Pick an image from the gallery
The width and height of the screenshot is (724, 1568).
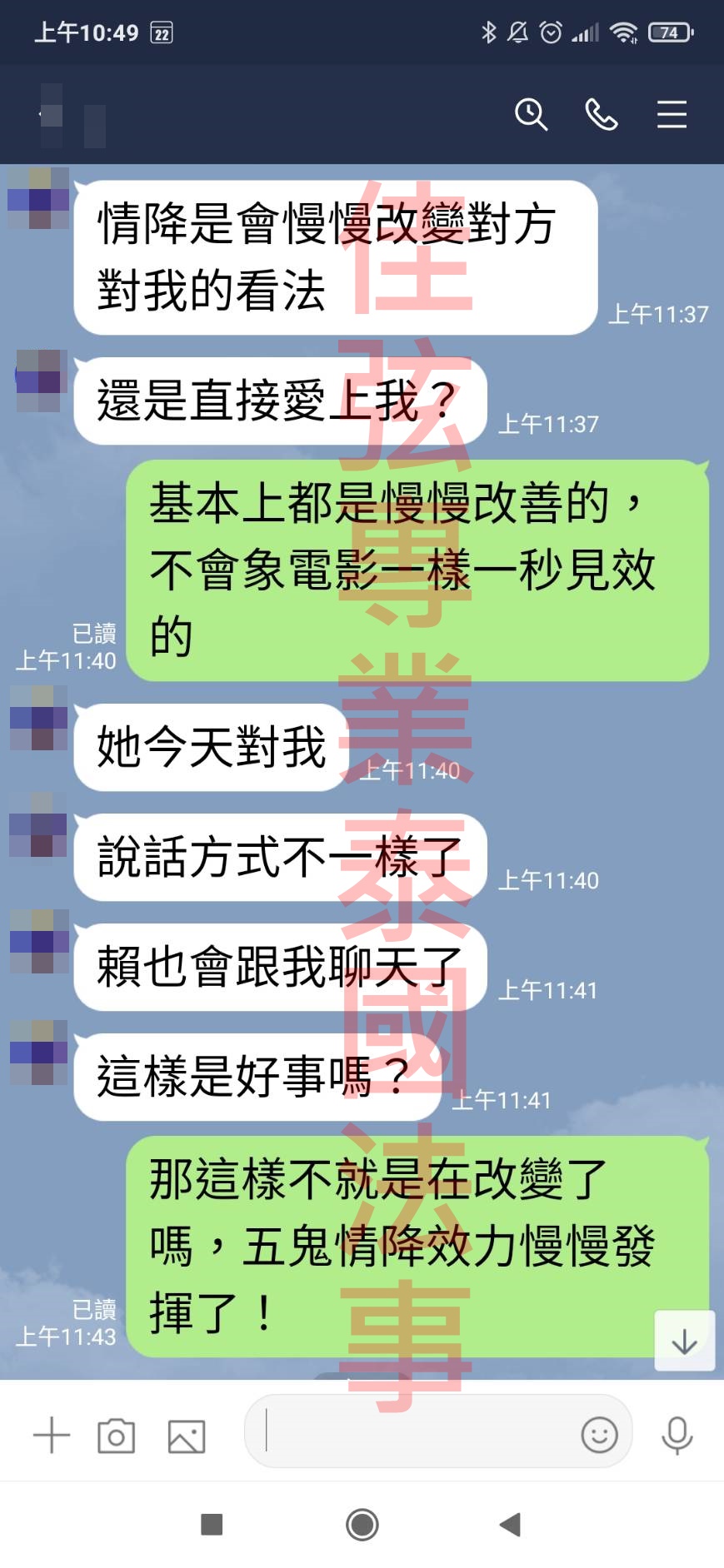tap(187, 1436)
